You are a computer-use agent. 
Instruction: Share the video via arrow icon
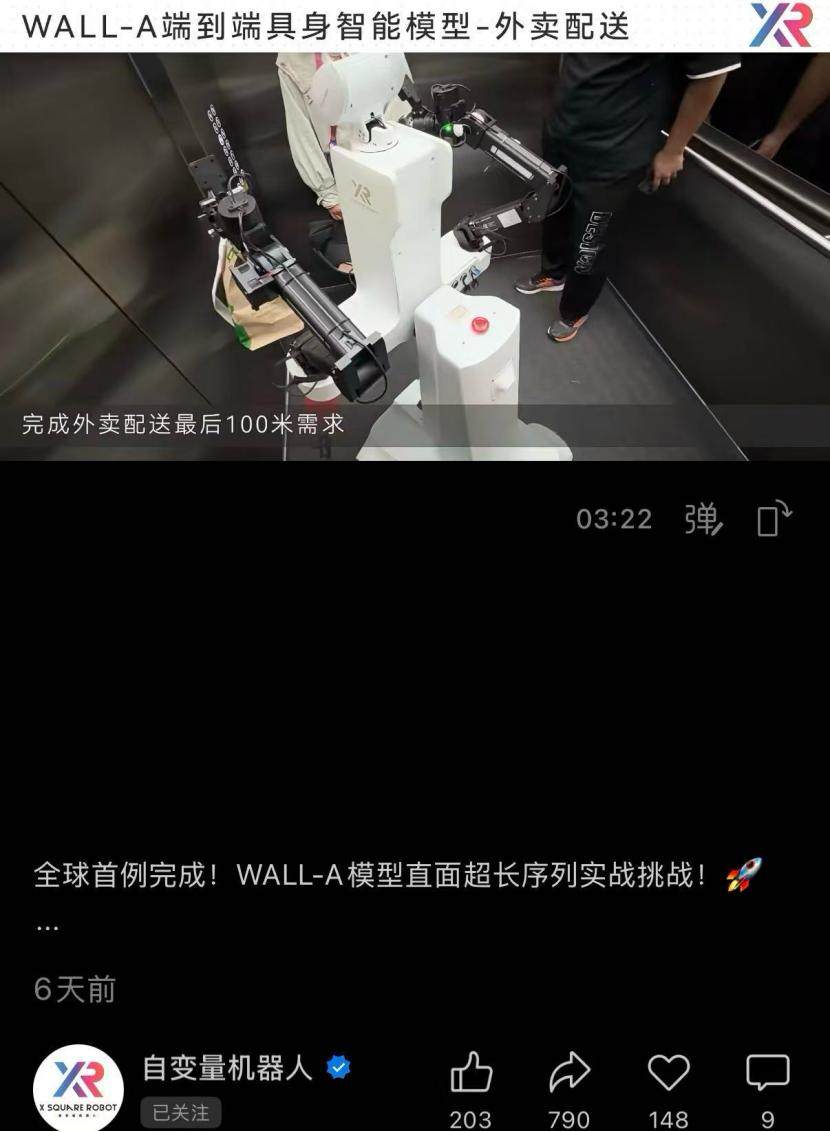tap(569, 1073)
